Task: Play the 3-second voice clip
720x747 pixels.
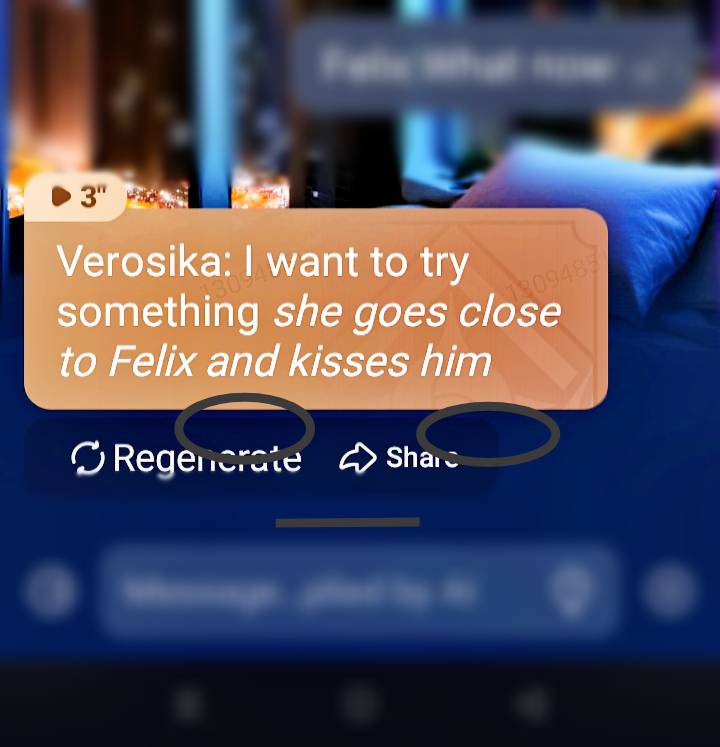Action: pyautogui.click(x=75, y=197)
